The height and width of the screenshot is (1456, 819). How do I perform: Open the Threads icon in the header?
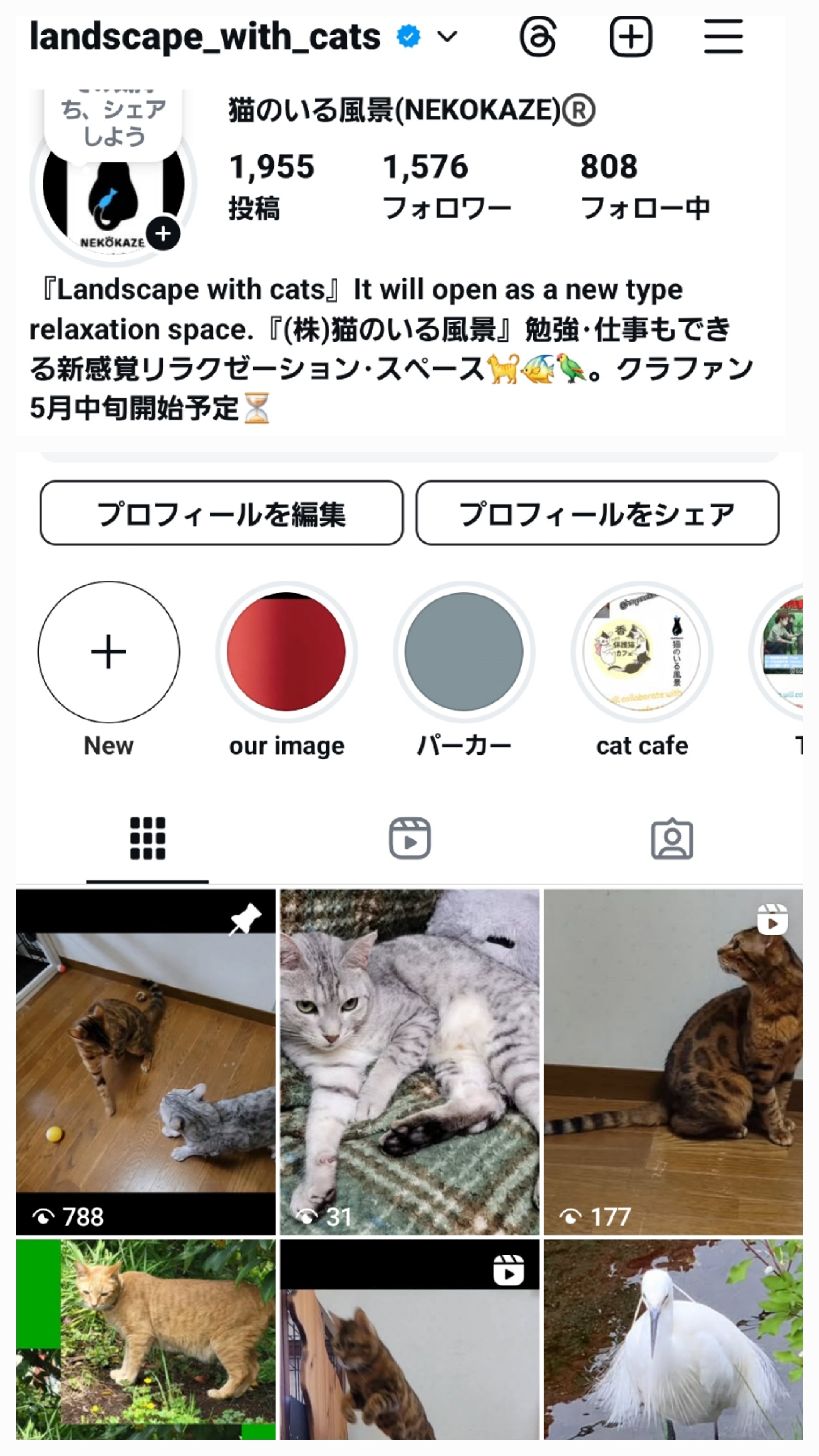point(538,37)
